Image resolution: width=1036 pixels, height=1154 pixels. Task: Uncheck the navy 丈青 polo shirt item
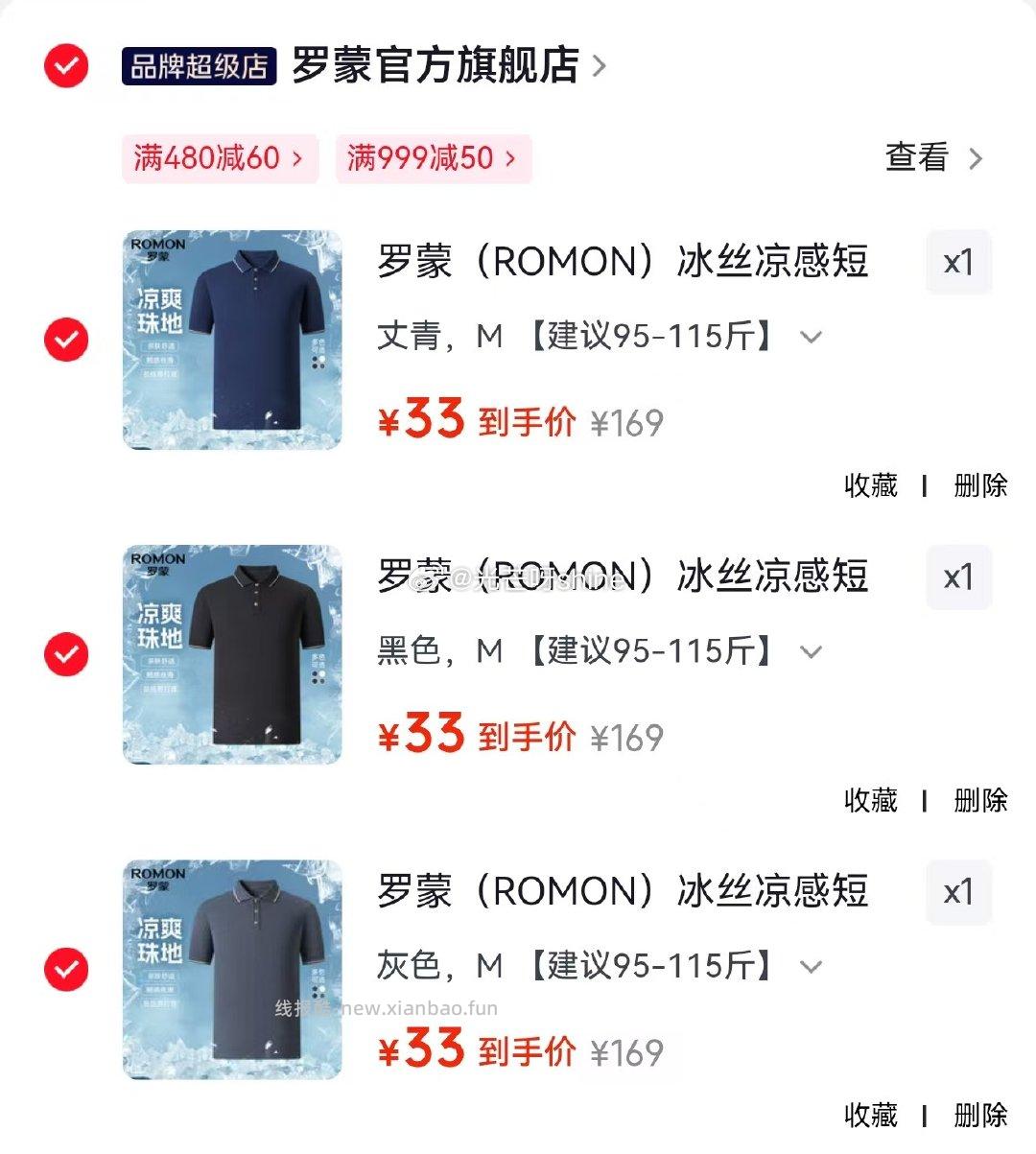(64, 340)
